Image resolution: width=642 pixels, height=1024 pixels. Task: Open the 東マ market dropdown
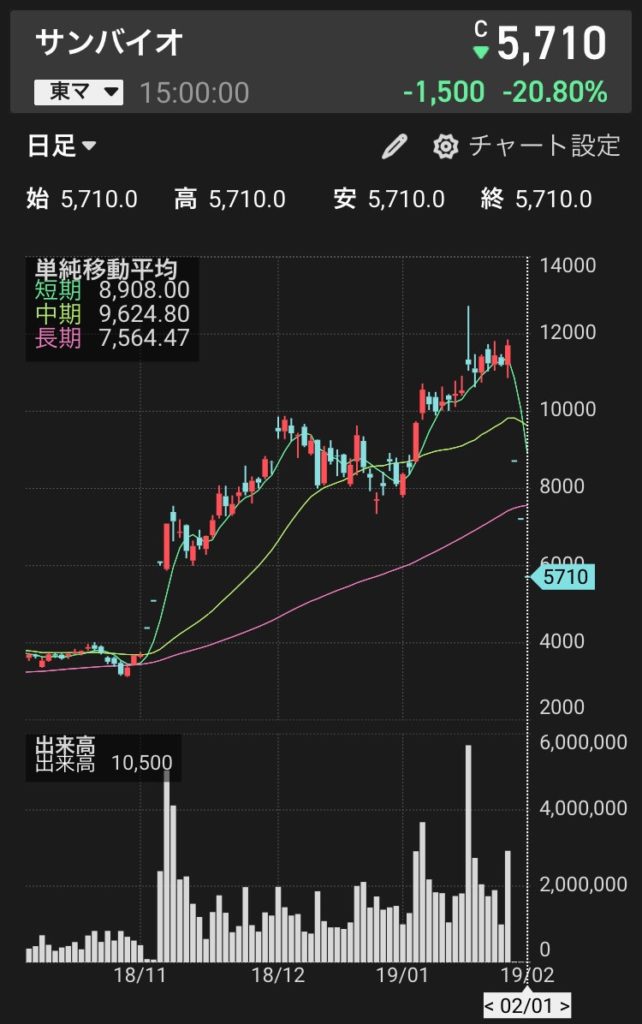point(79,93)
